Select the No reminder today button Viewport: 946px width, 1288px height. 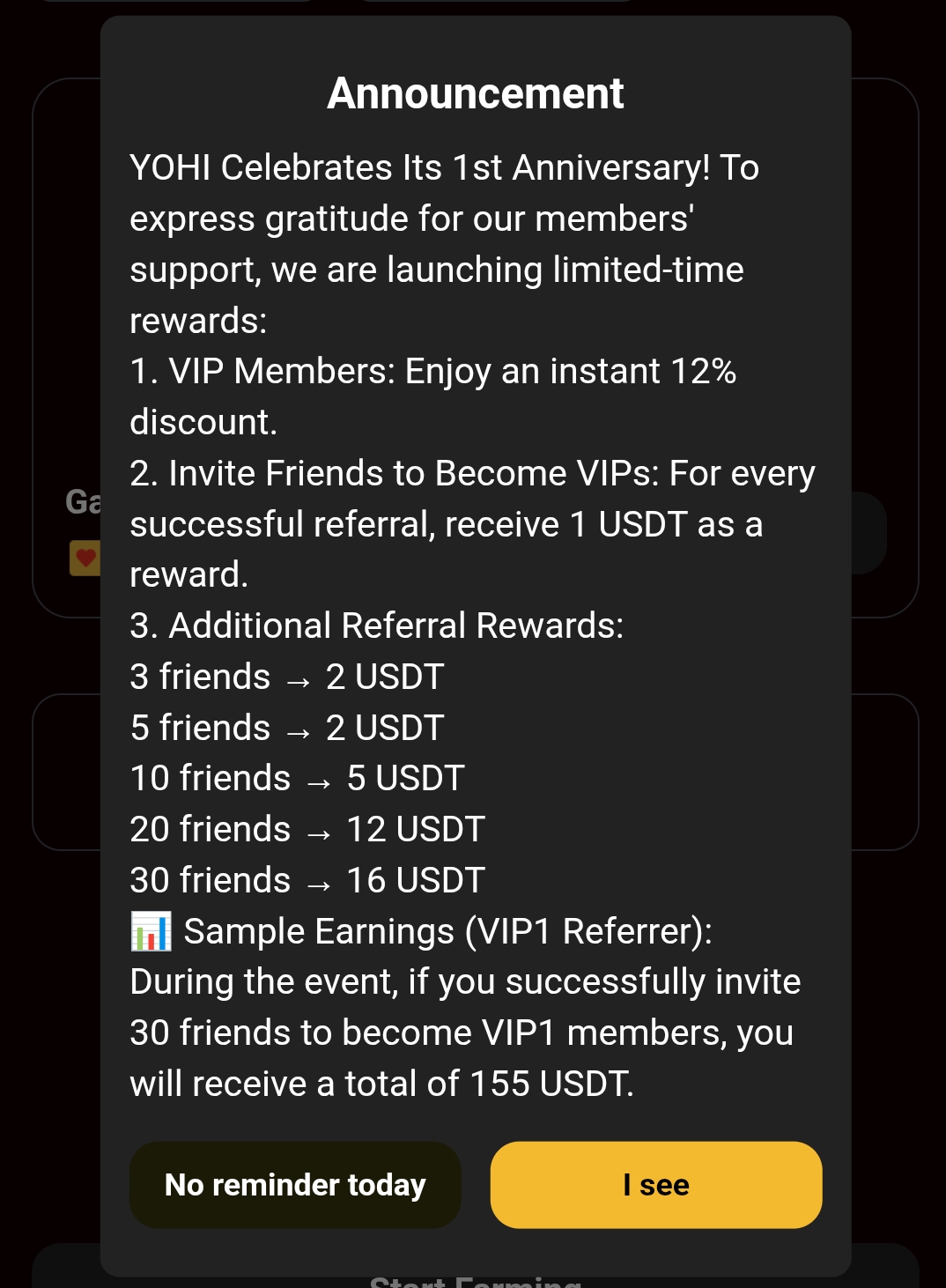(295, 1185)
